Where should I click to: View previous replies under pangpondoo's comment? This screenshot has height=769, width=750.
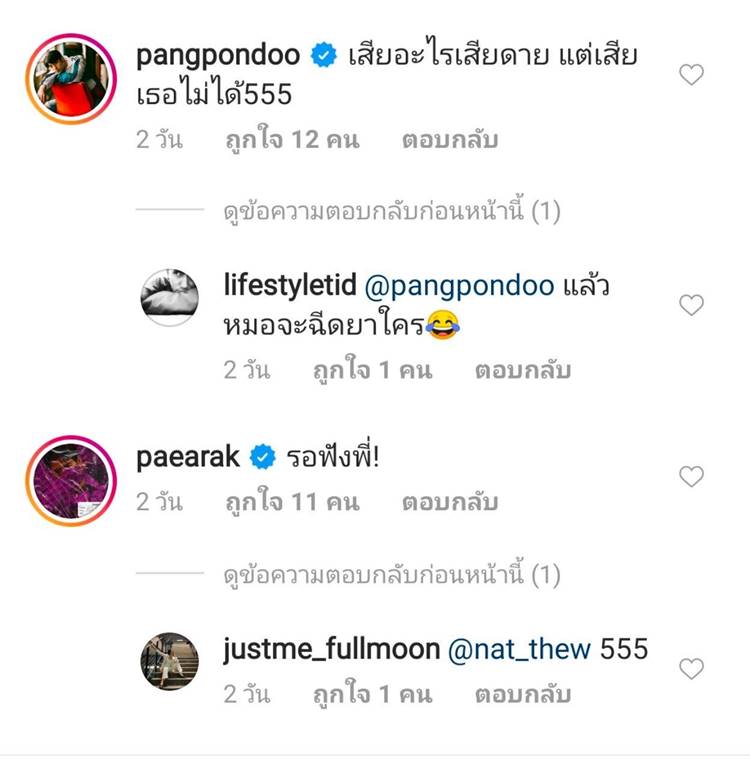(391, 212)
